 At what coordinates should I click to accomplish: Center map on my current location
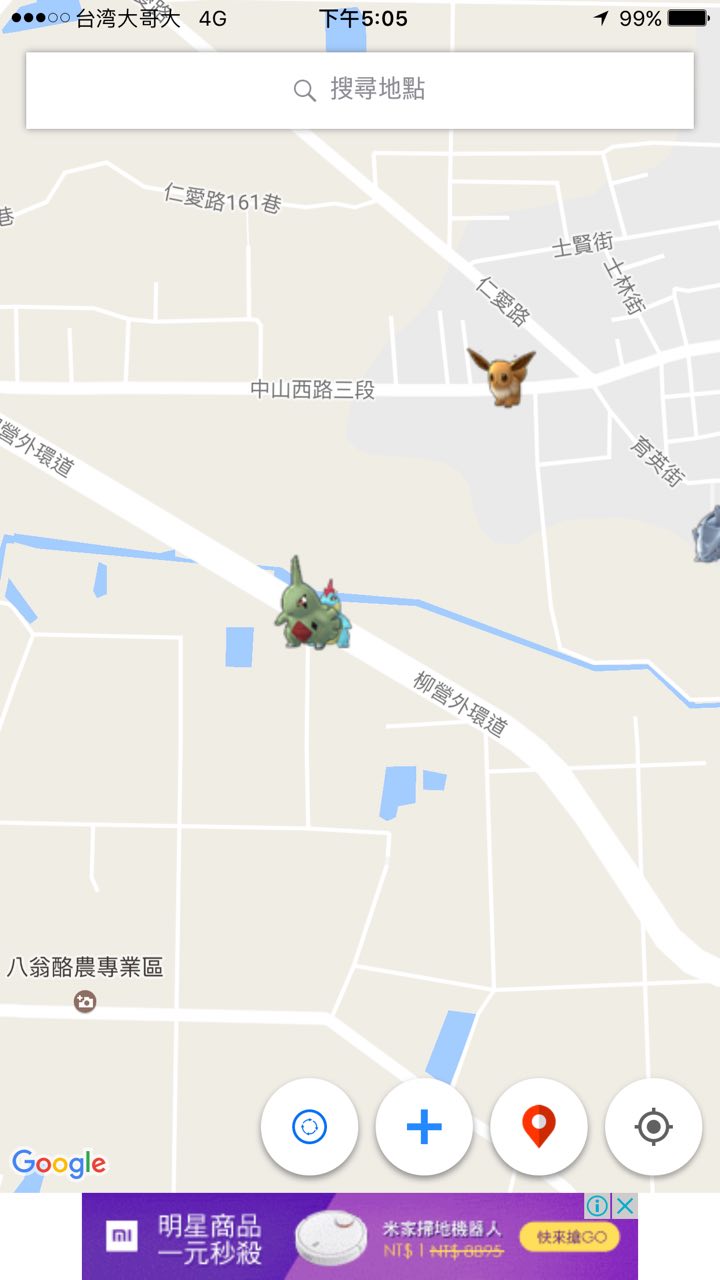654,1127
